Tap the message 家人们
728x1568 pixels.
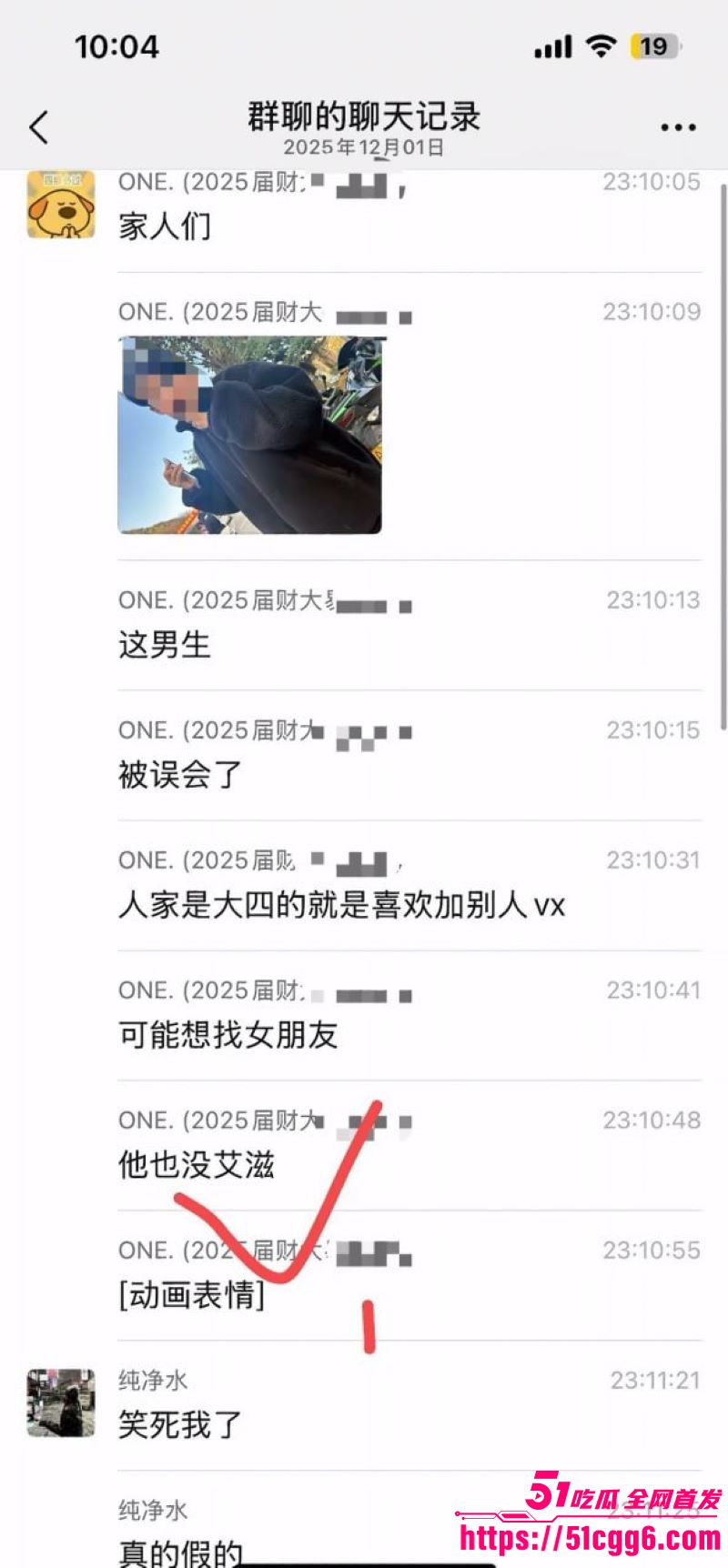pos(165,227)
